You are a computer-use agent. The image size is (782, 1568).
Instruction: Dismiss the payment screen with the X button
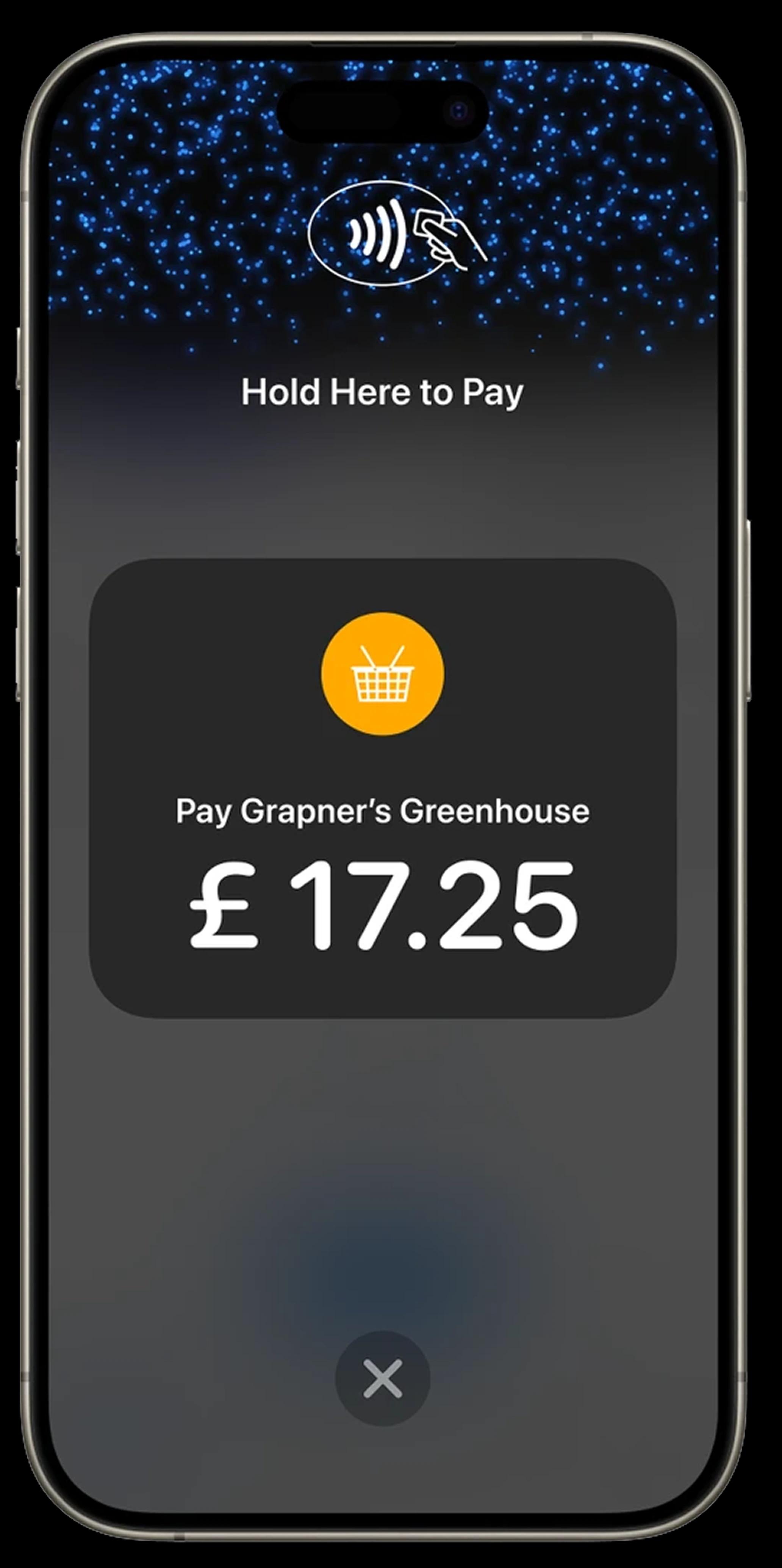(x=383, y=1378)
